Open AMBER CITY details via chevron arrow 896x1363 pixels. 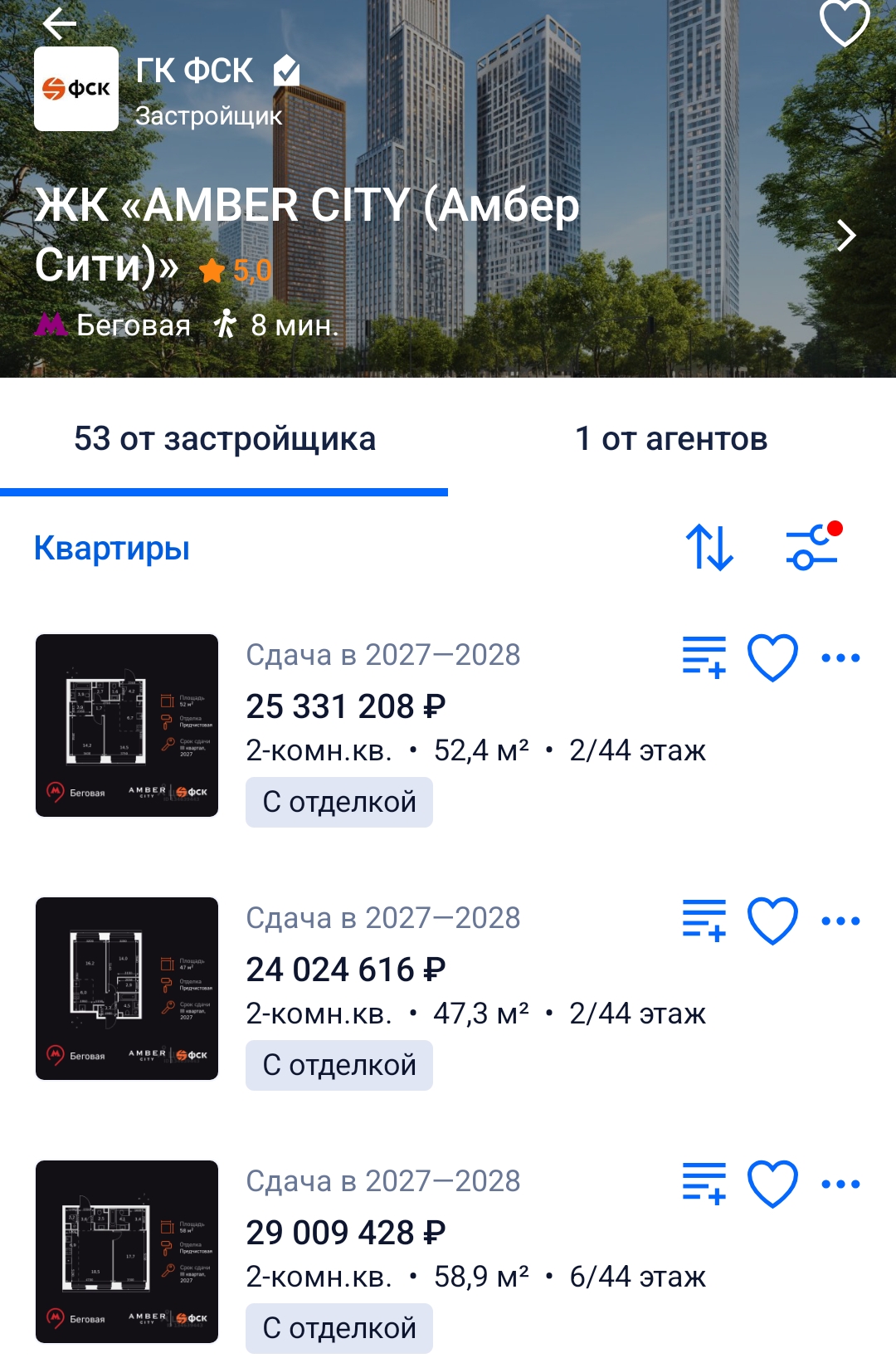[x=845, y=236]
